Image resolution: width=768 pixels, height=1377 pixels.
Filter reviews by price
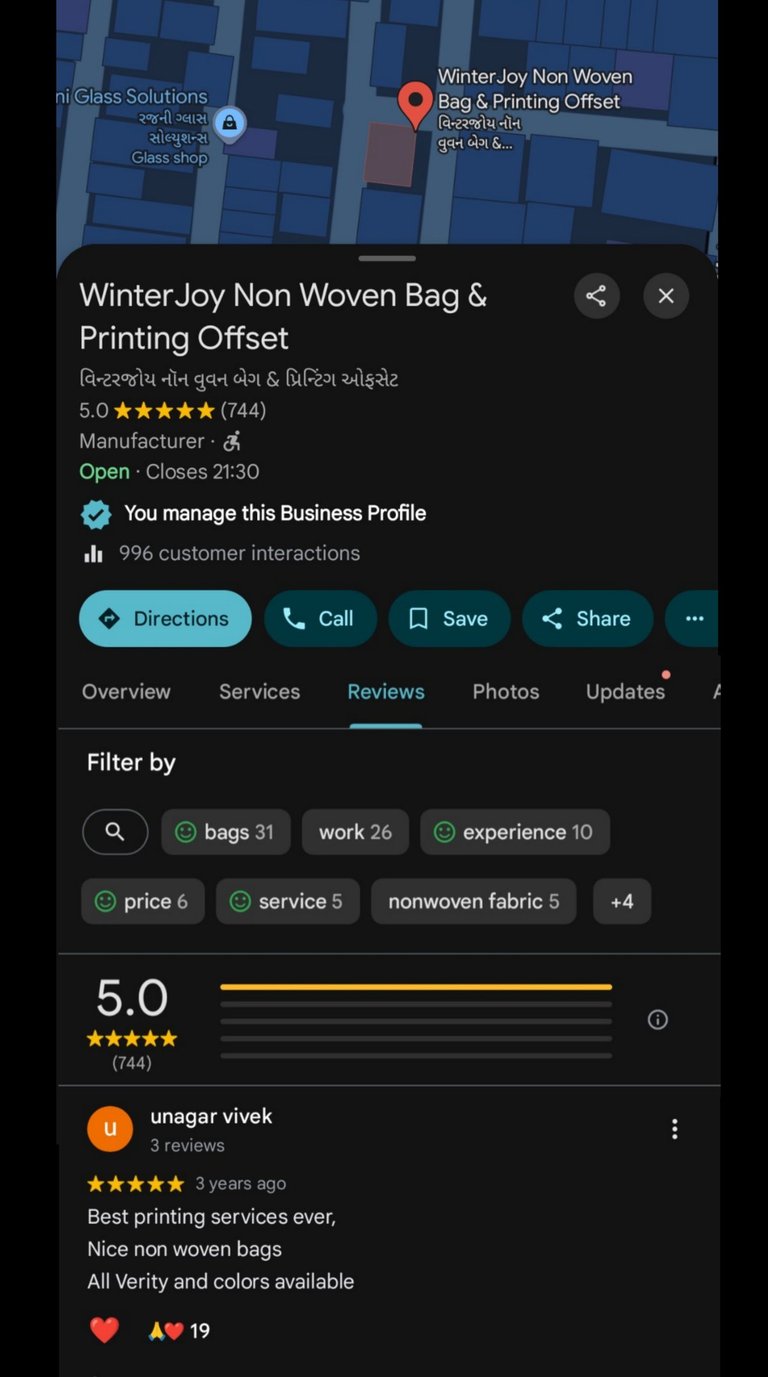(143, 901)
